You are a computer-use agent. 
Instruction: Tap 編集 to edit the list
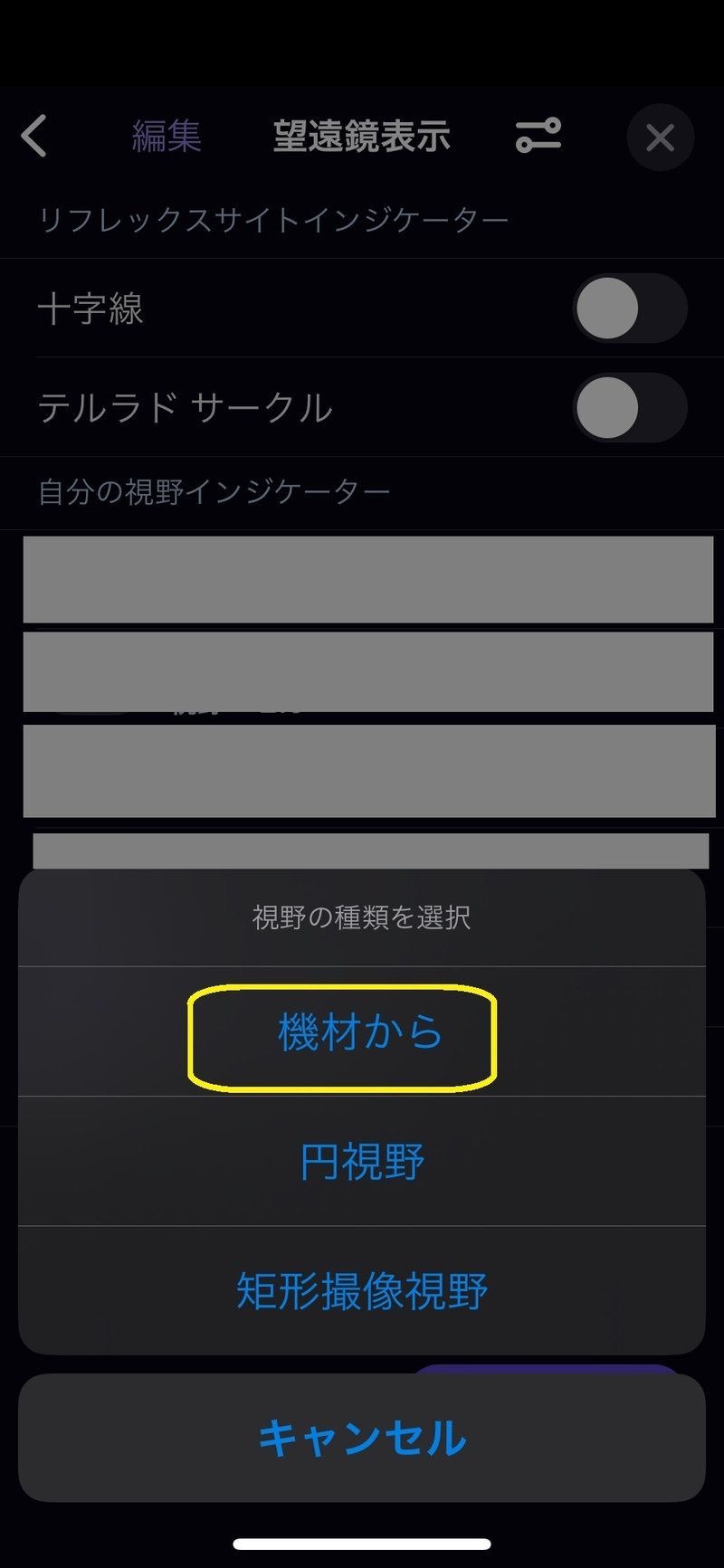click(167, 137)
